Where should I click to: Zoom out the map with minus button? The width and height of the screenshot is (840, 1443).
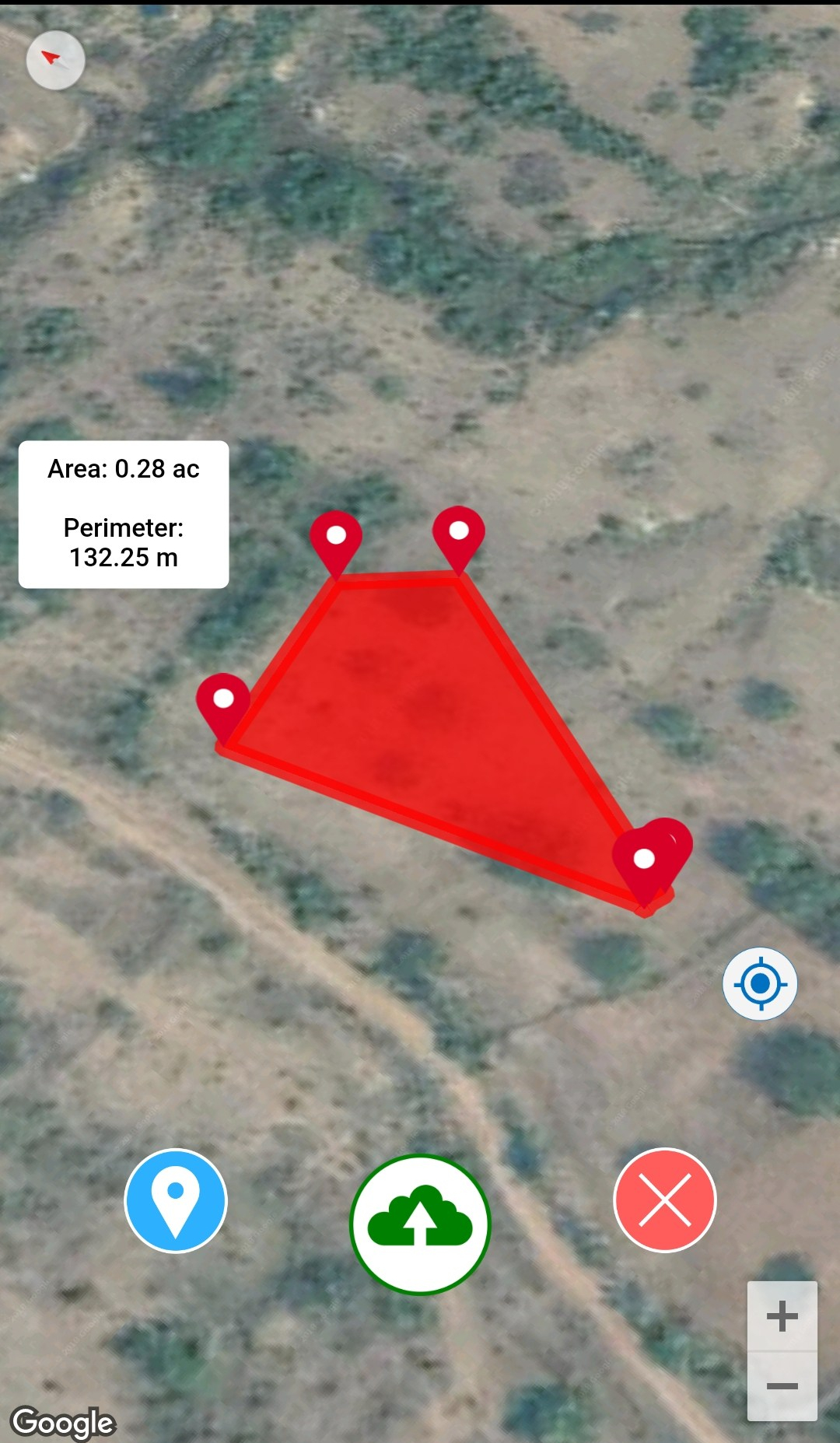tap(782, 1386)
